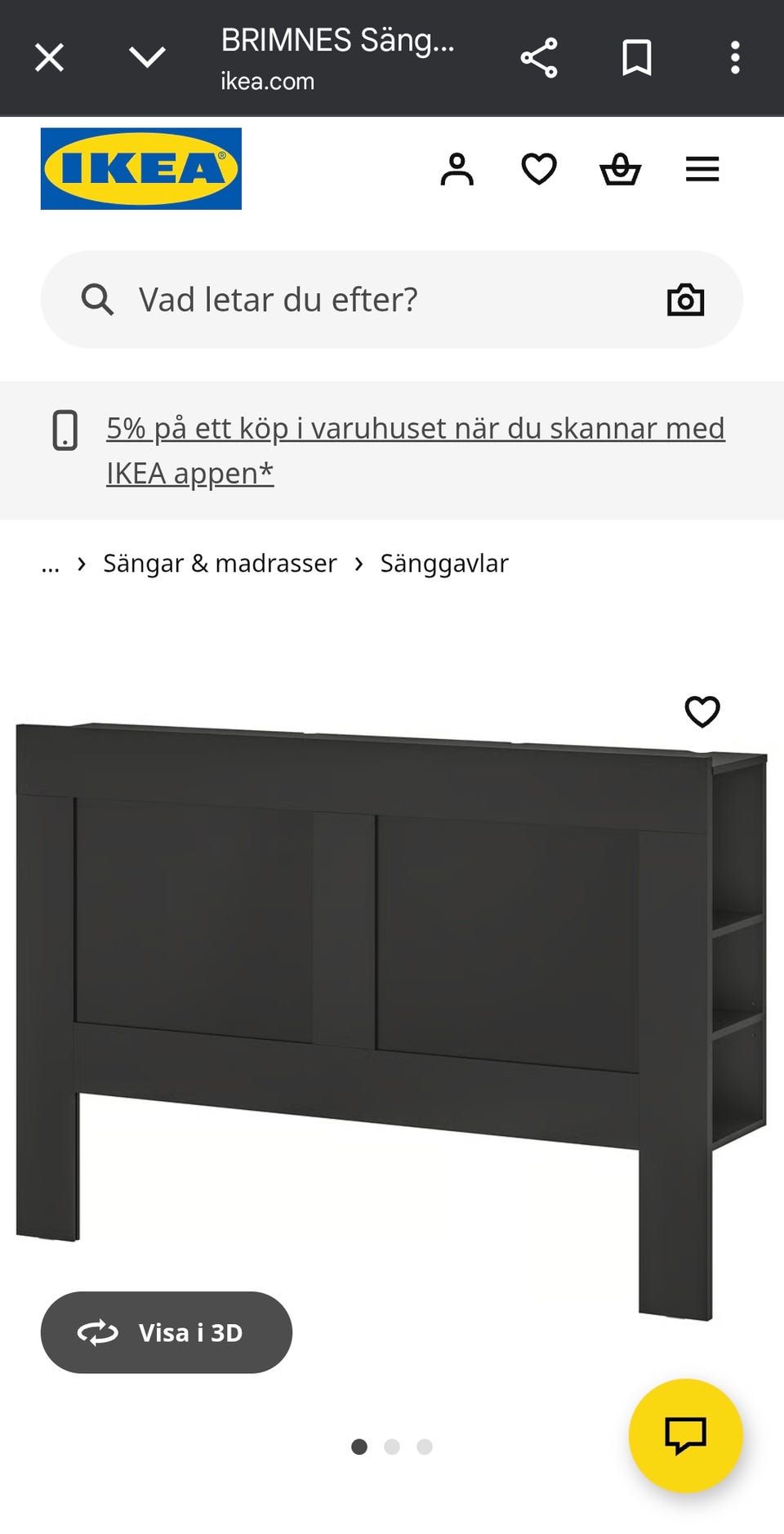Close the in-app browser view
This screenshot has width=784, height=1534.
click(49, 57)
